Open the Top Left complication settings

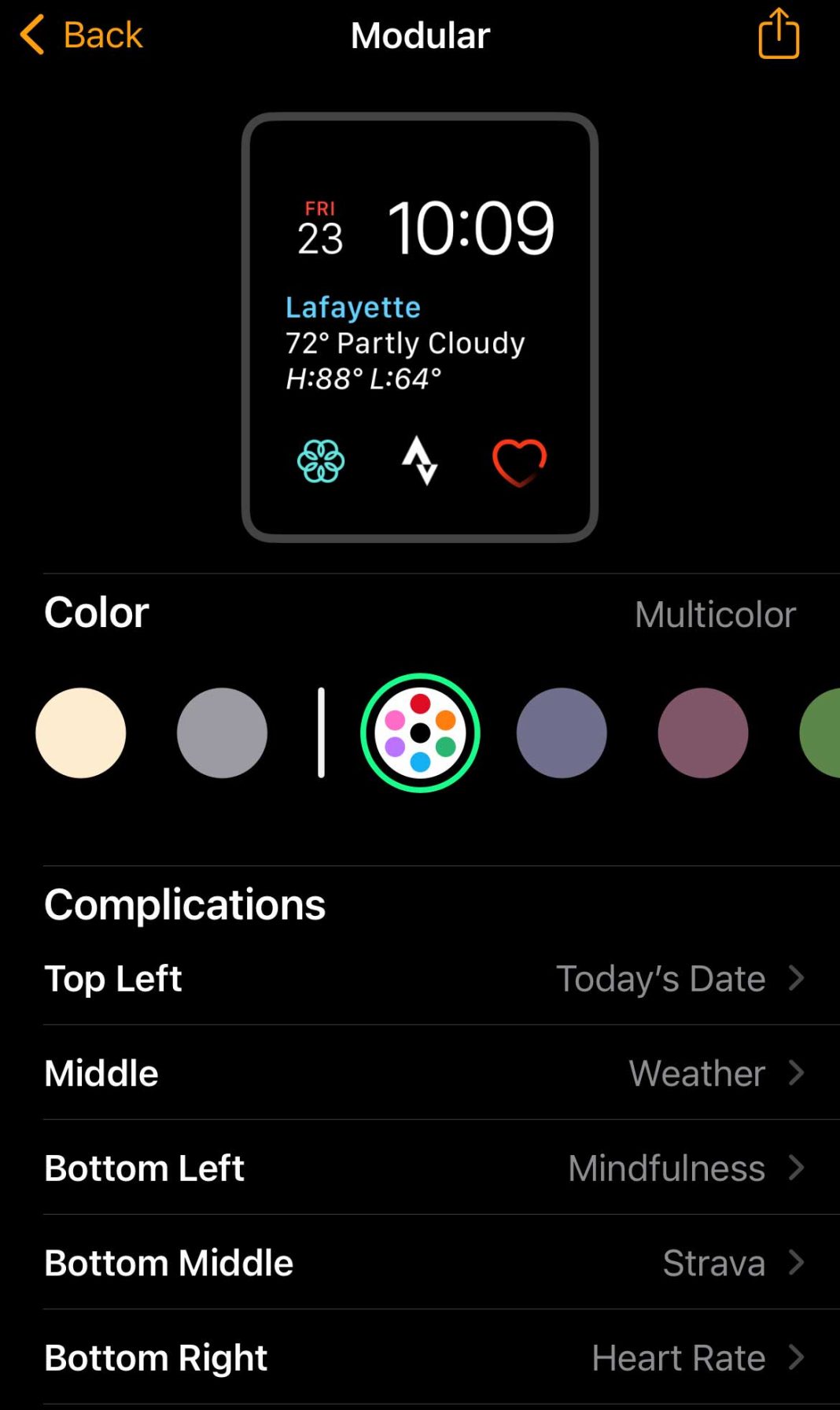pos(420,978)
